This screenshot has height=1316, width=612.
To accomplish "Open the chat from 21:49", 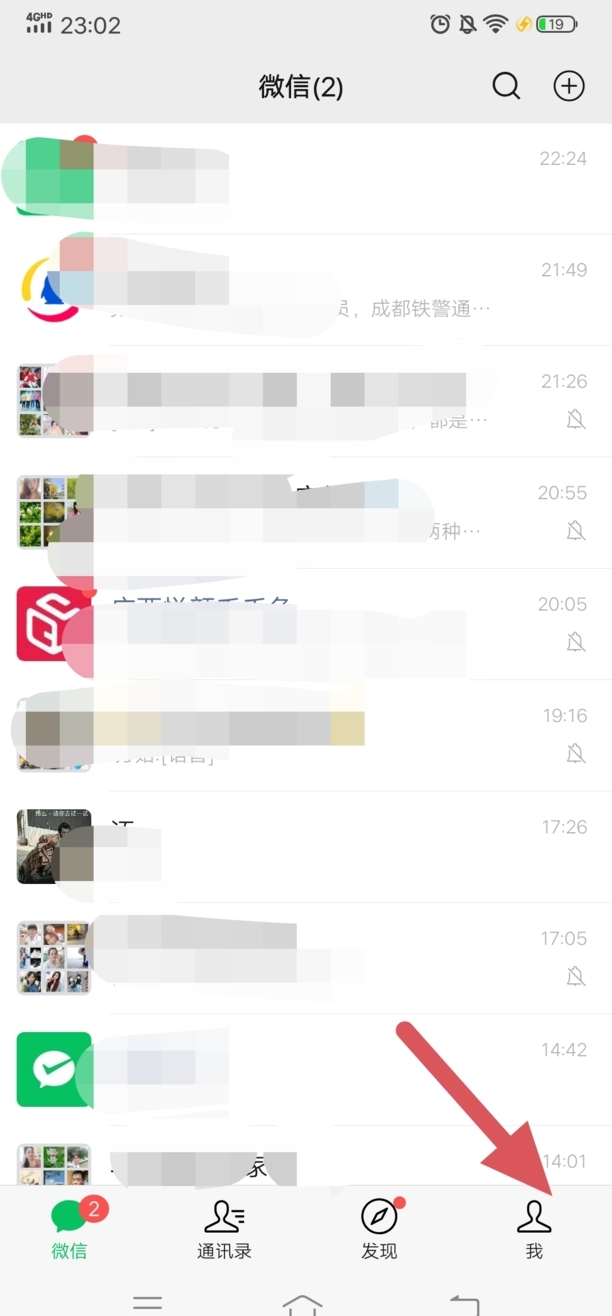I will [306, 290].
